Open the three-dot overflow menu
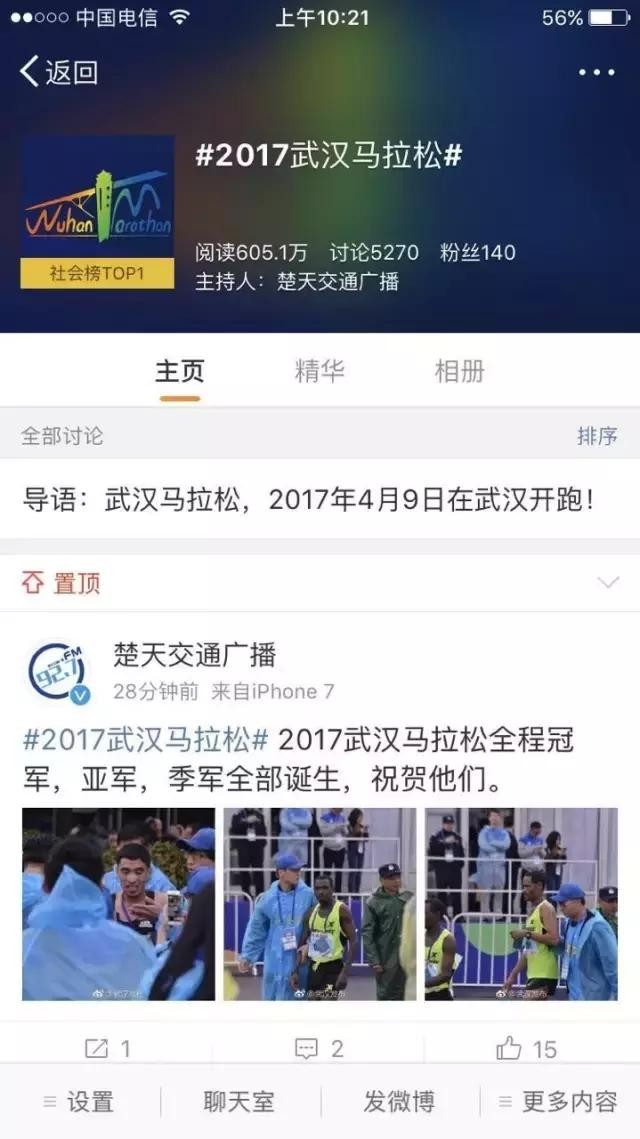This screenshot has width=640, height=1139. [596, 72]
